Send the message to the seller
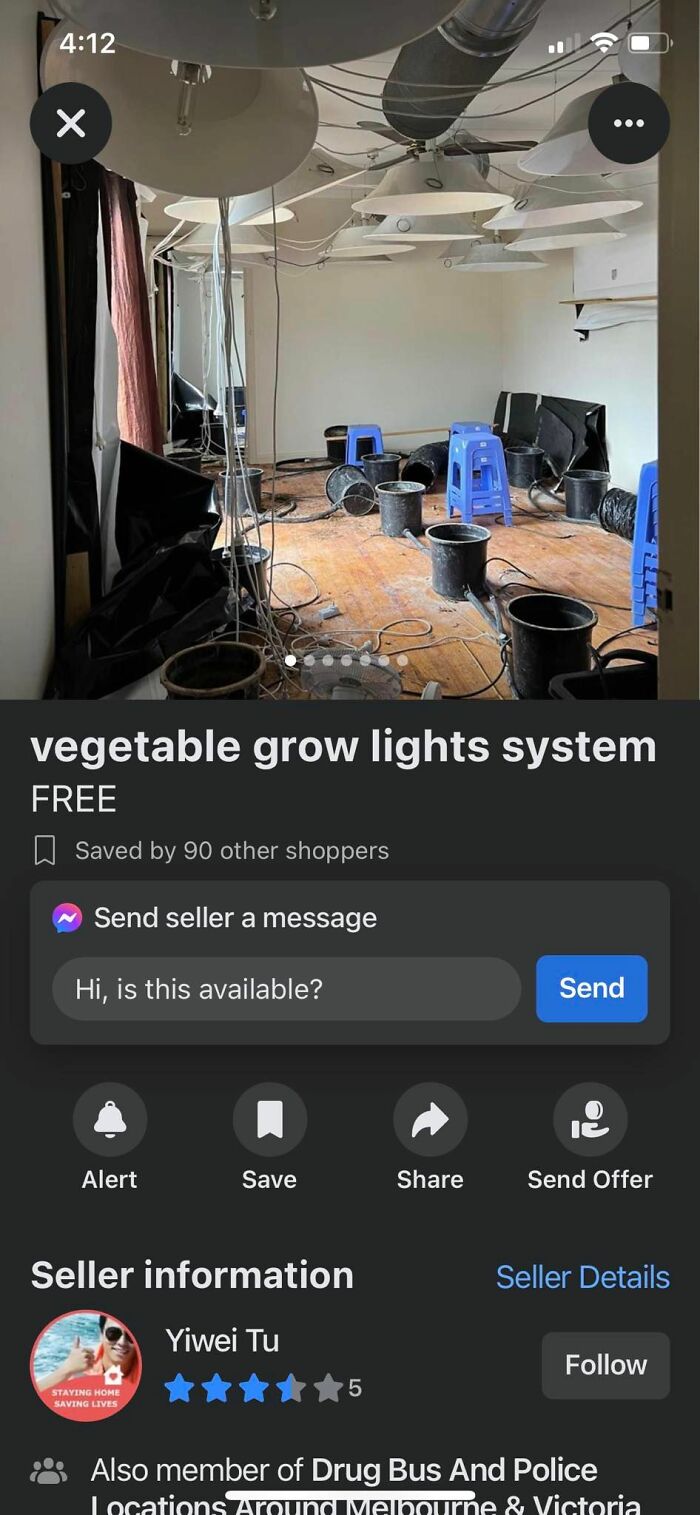The height and width of the screenshot is (1515, 700). [x=591, y=989]
